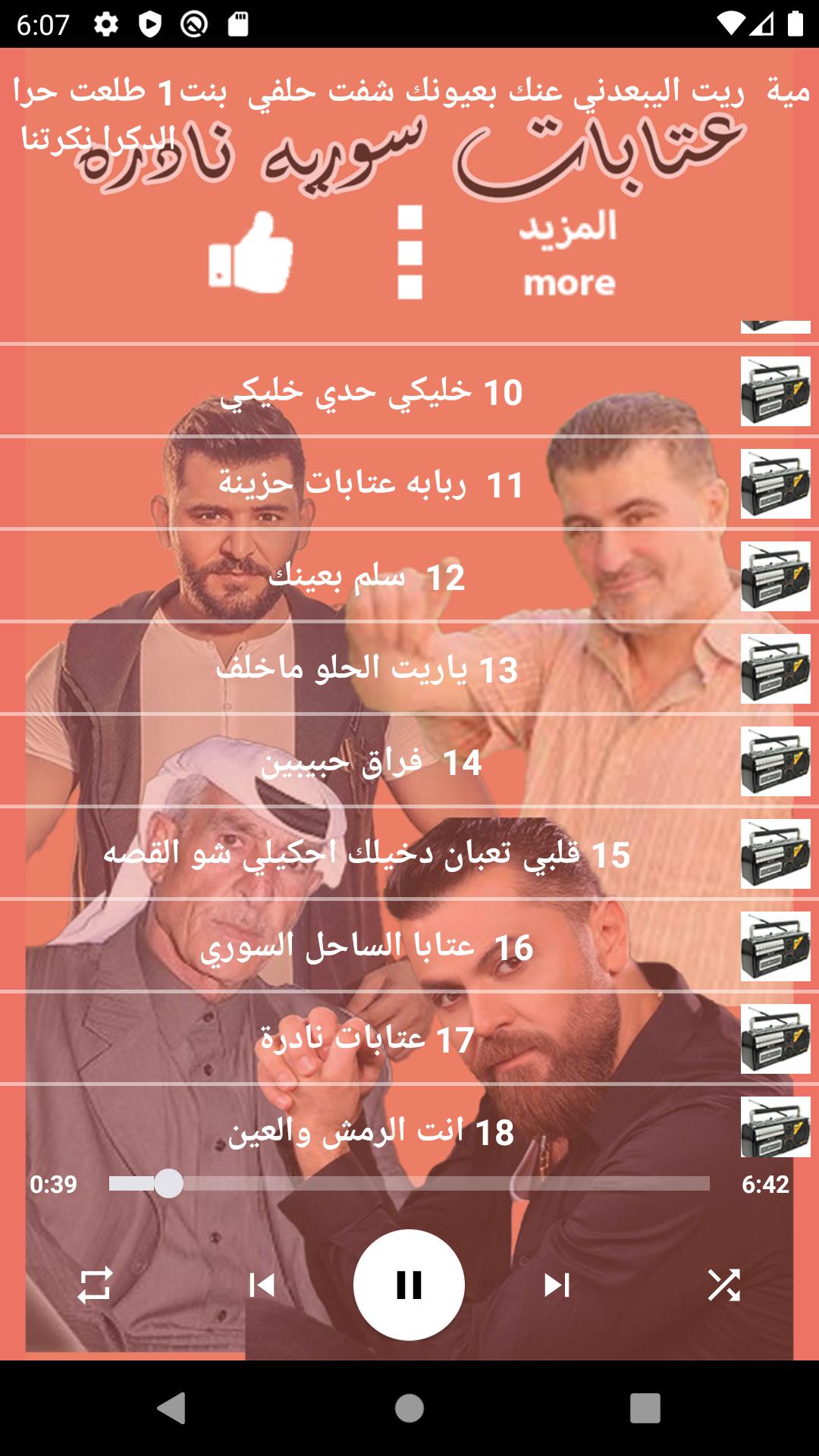This screenshot has width=819, height=1456.
Task: Tap the system back button
Action: [x=171, y=1408]
